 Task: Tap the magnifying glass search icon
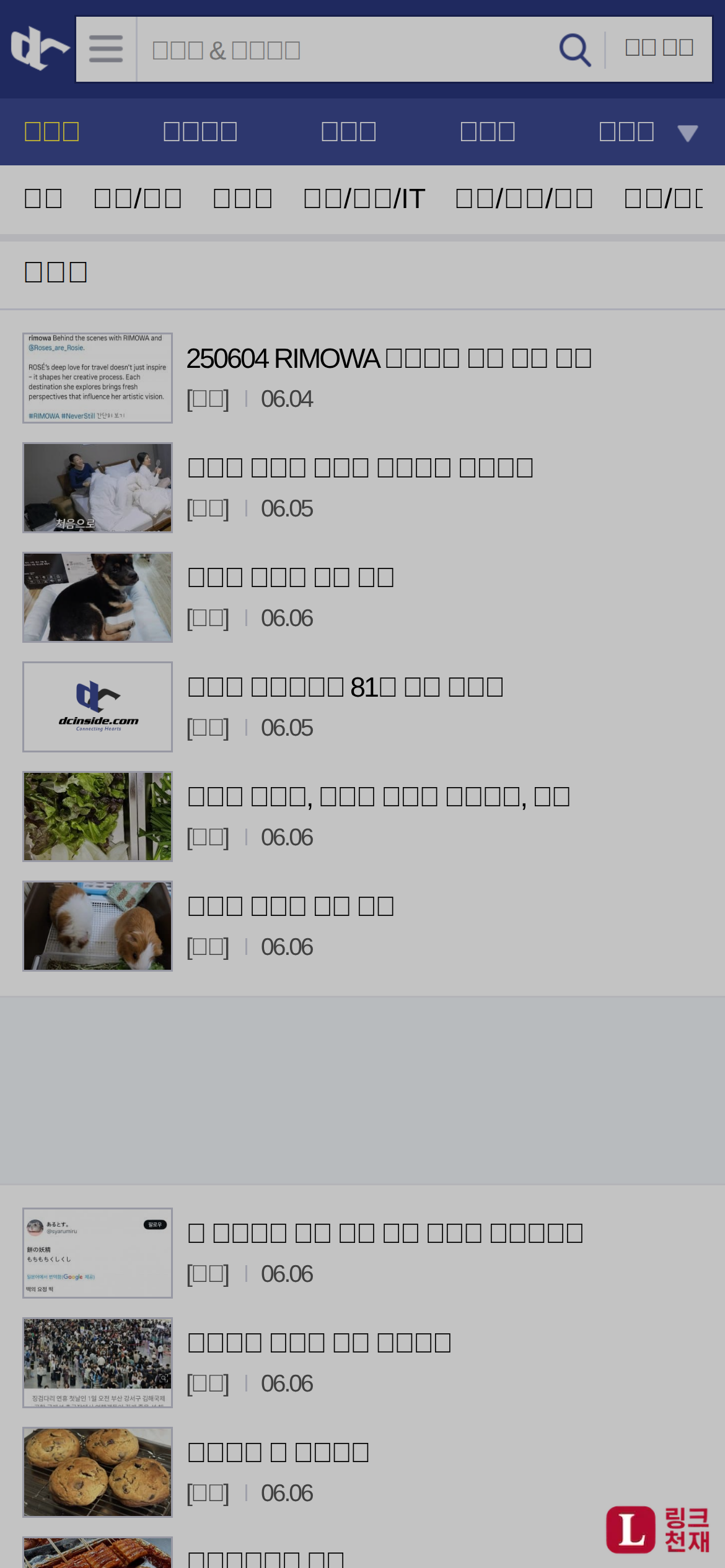point(574,50)
